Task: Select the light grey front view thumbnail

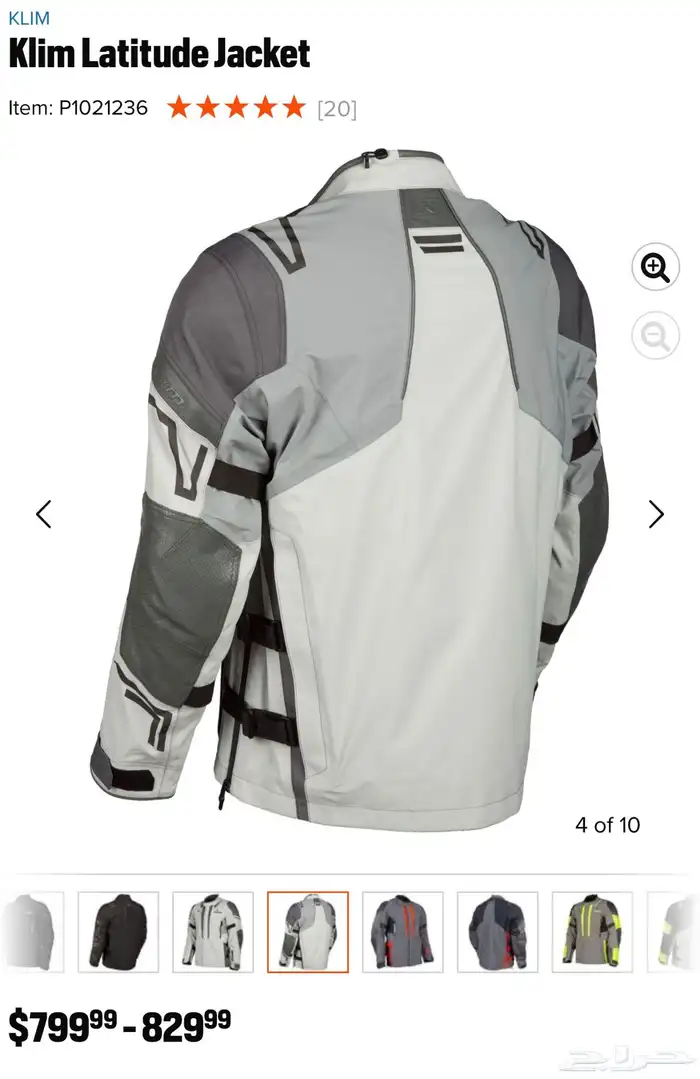Action: click(x=212, y=932)
